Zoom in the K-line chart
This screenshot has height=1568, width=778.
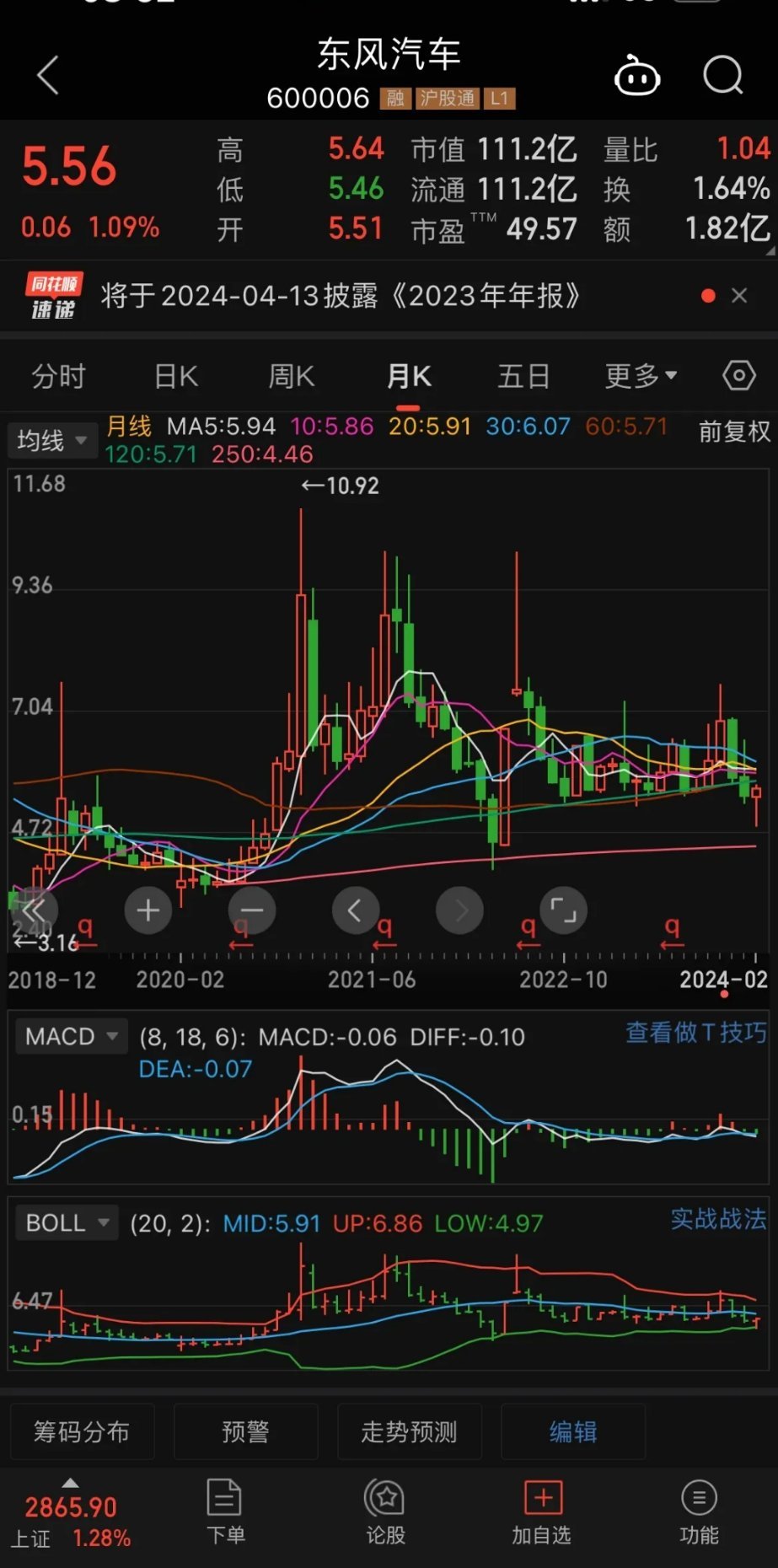coord(148,910)
